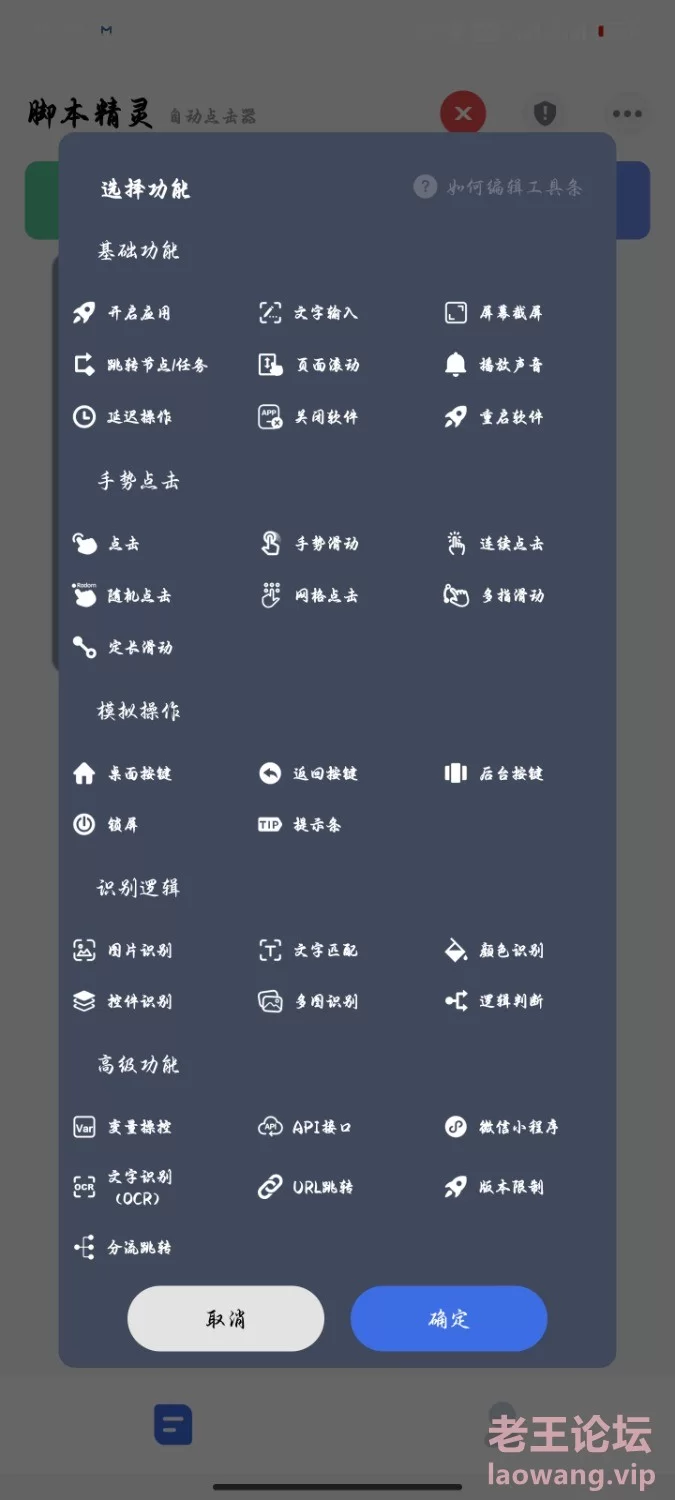This screenshot has width=675, height=1500.
Task: Pick the 屏幕截屏 function
Action: pyautogui.click(x=494, y=313)
